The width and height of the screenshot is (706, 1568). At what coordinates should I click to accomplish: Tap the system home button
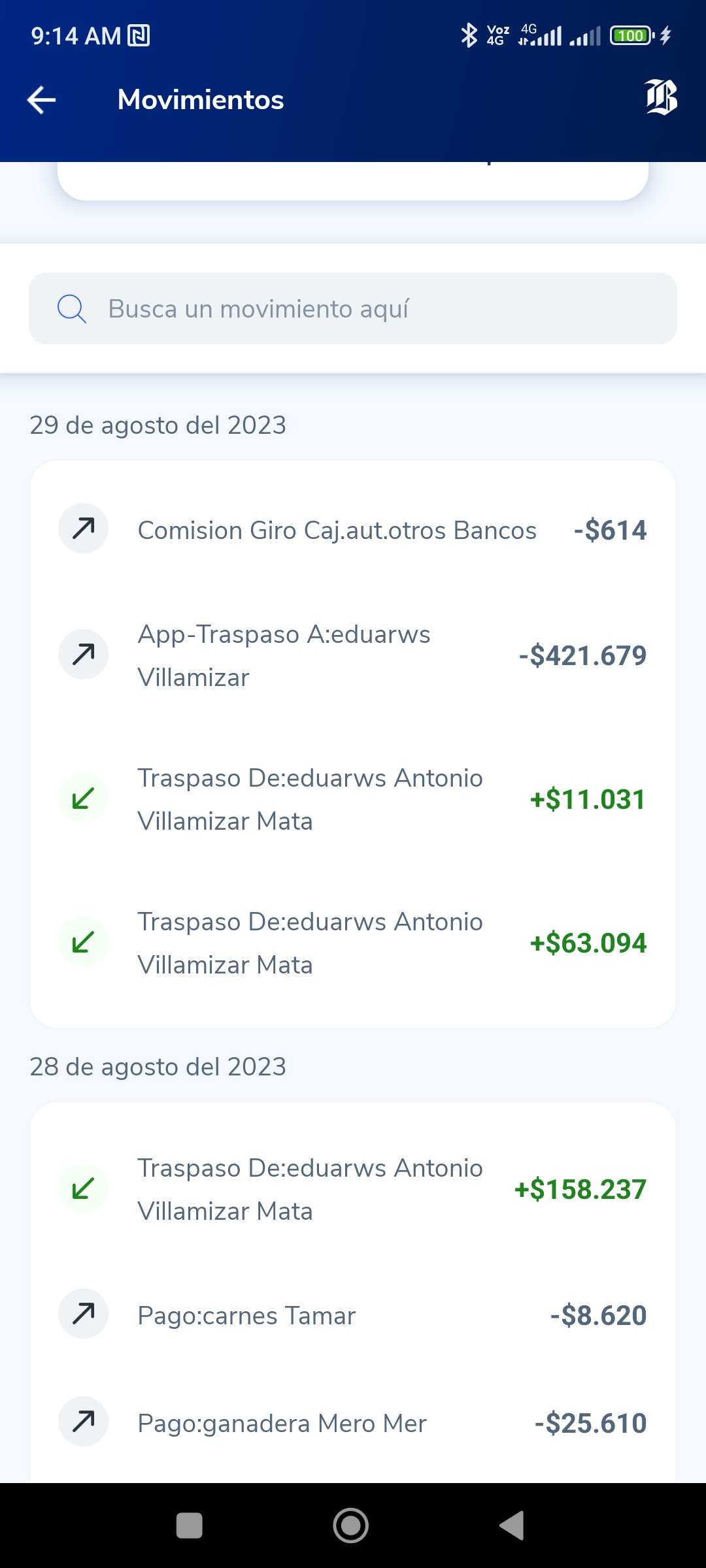[x=351, y=1526]
